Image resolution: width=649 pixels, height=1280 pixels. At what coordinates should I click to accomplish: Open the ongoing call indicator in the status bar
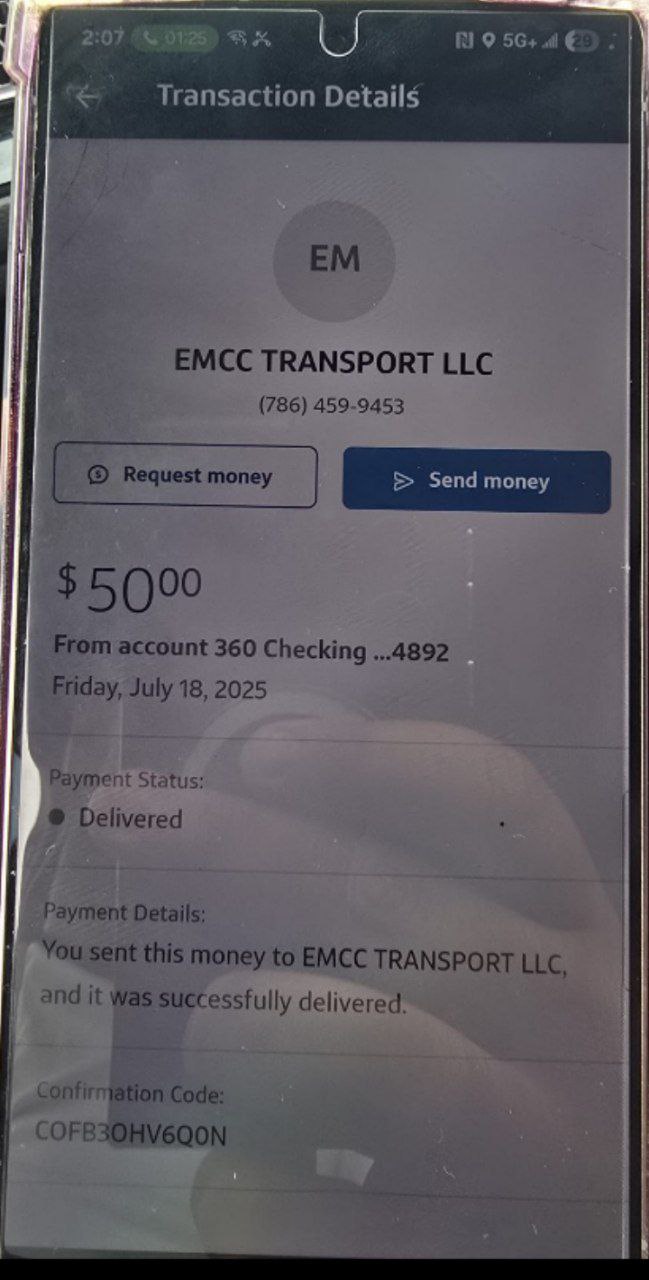175,39
